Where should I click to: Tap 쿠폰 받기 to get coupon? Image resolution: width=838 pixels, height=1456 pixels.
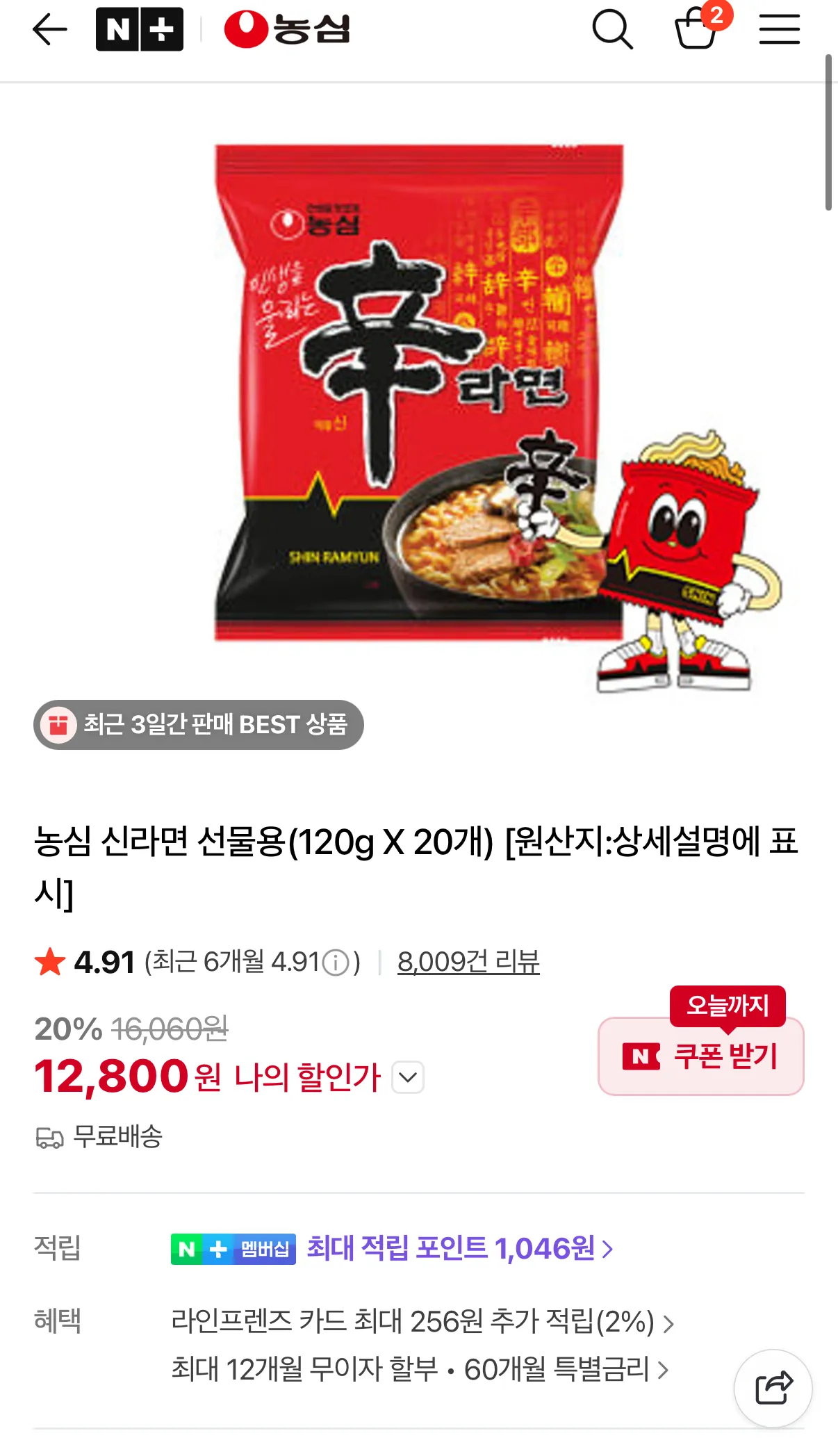pyautogui.click(x=700, y=1056)
